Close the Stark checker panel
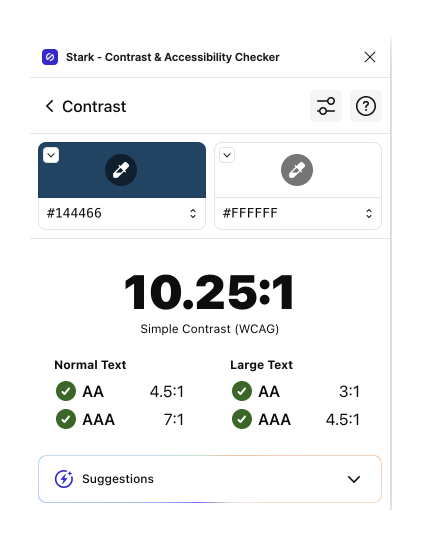This screenshot has width=422, height=547. click(370, 57)
